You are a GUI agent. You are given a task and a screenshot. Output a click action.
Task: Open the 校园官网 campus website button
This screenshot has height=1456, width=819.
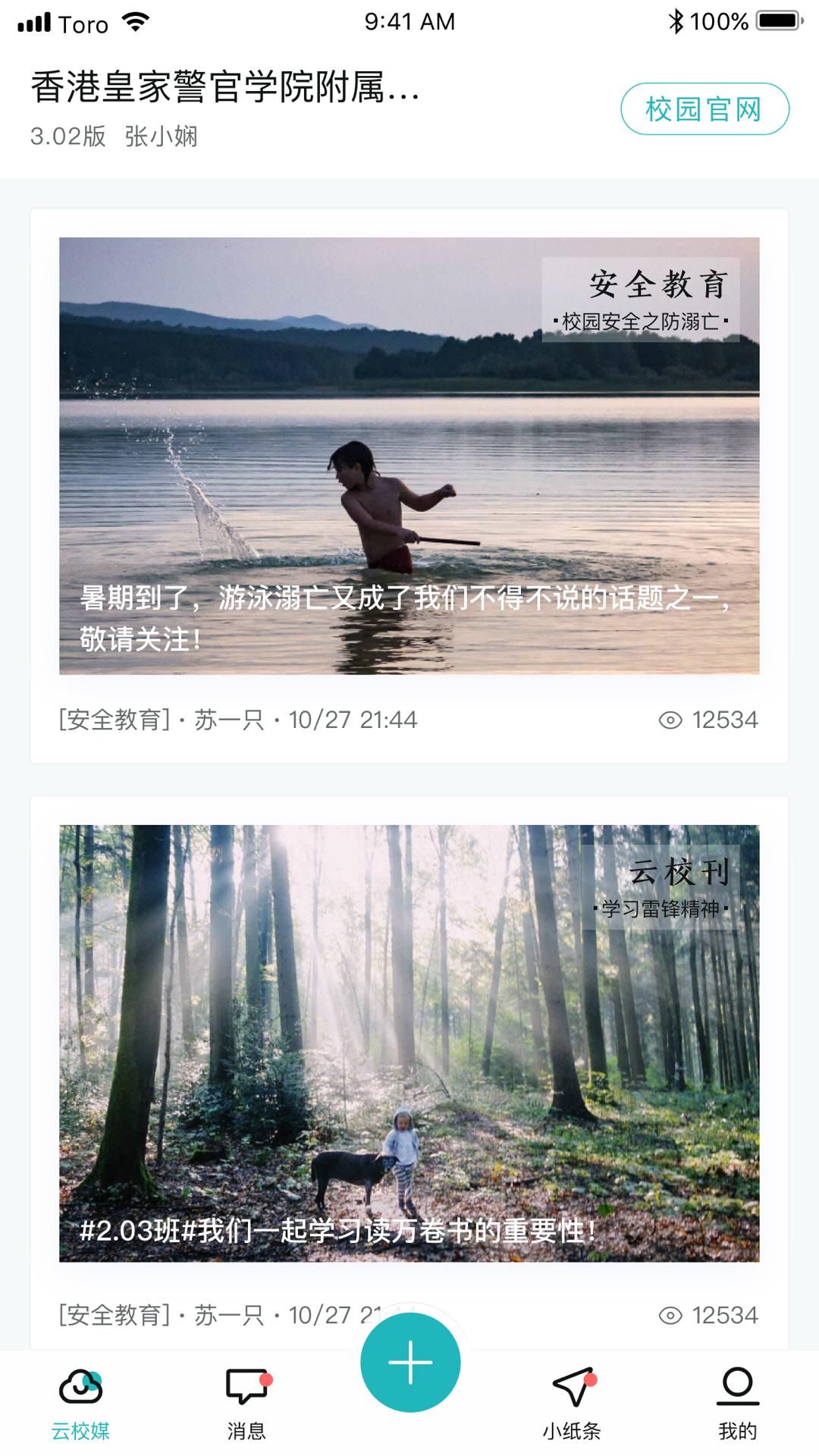point(704,109)
